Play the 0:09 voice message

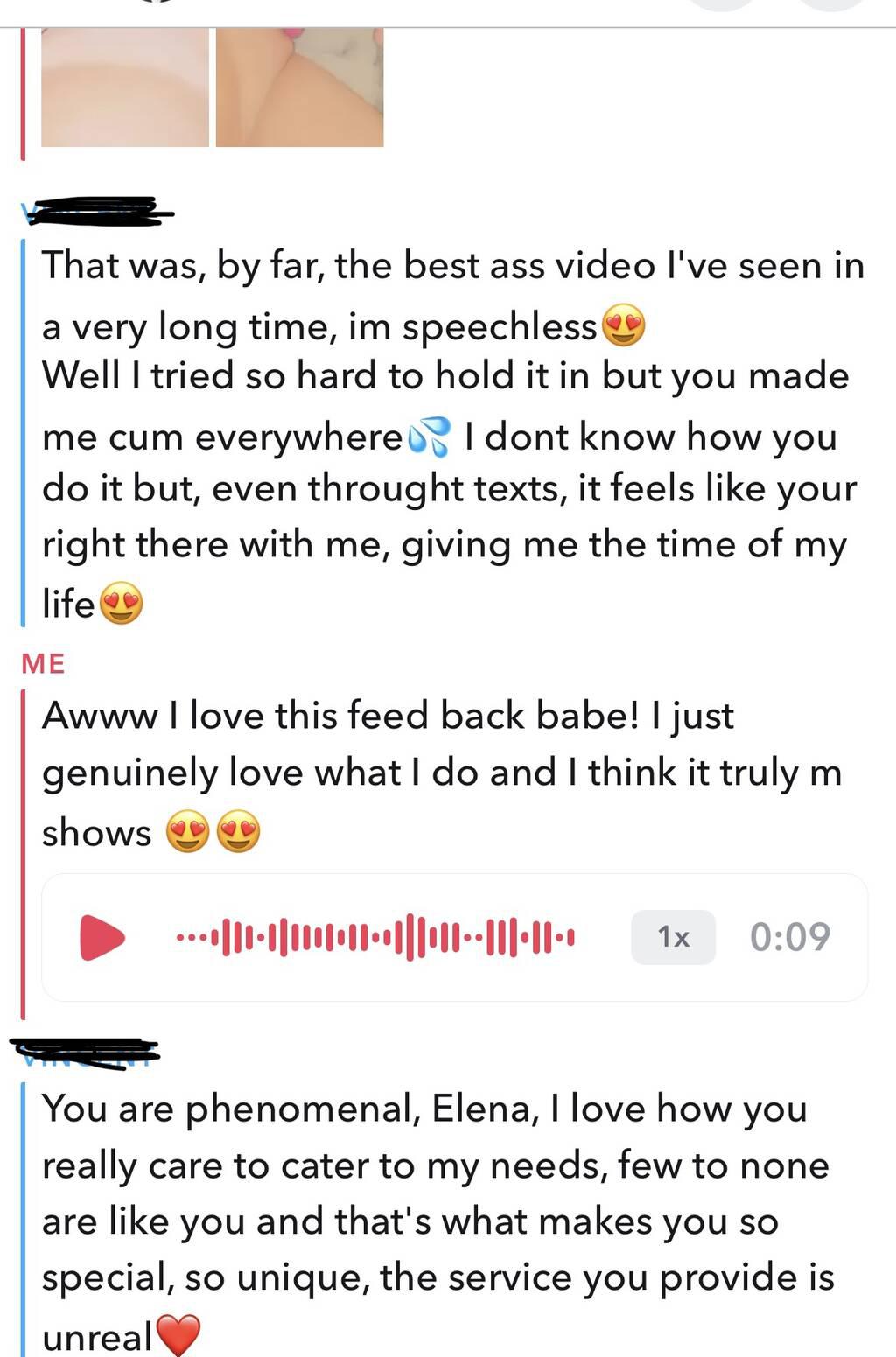(x=101, y=937)
